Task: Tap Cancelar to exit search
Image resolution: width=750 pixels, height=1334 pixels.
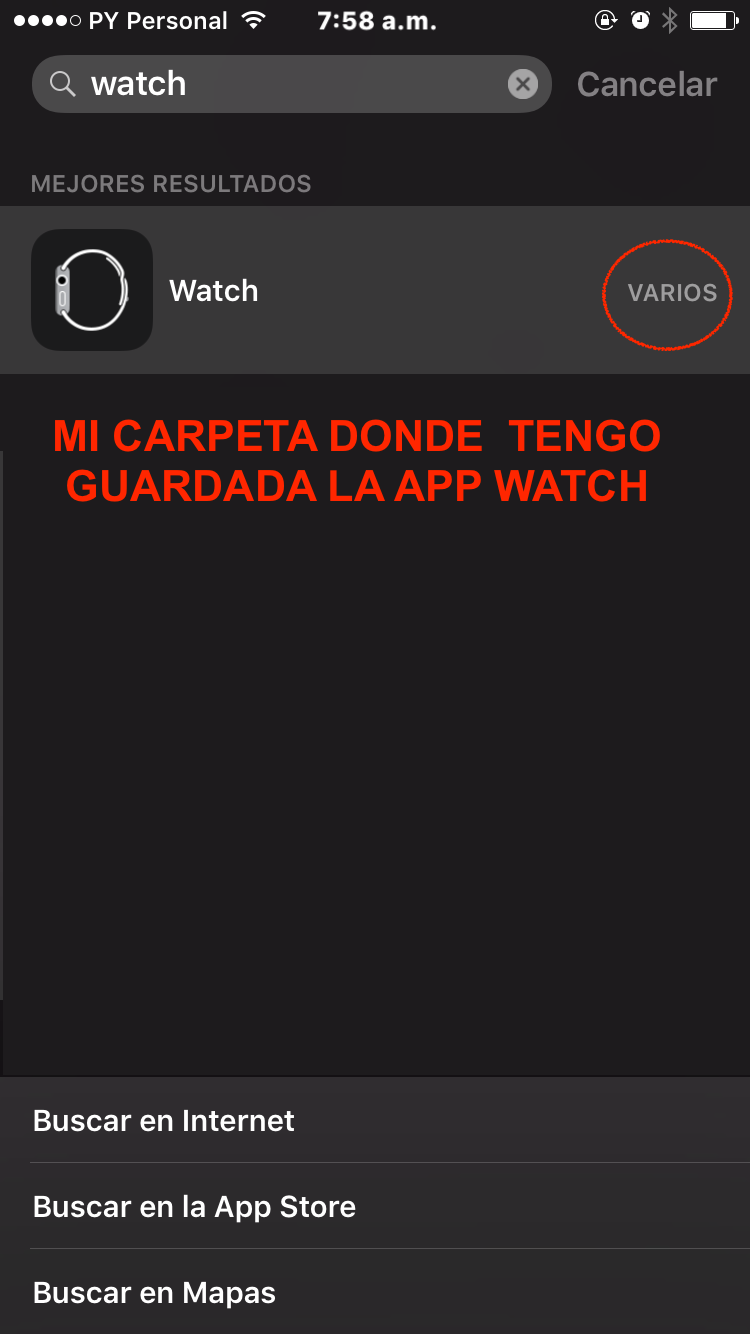Action: point(647,85)
